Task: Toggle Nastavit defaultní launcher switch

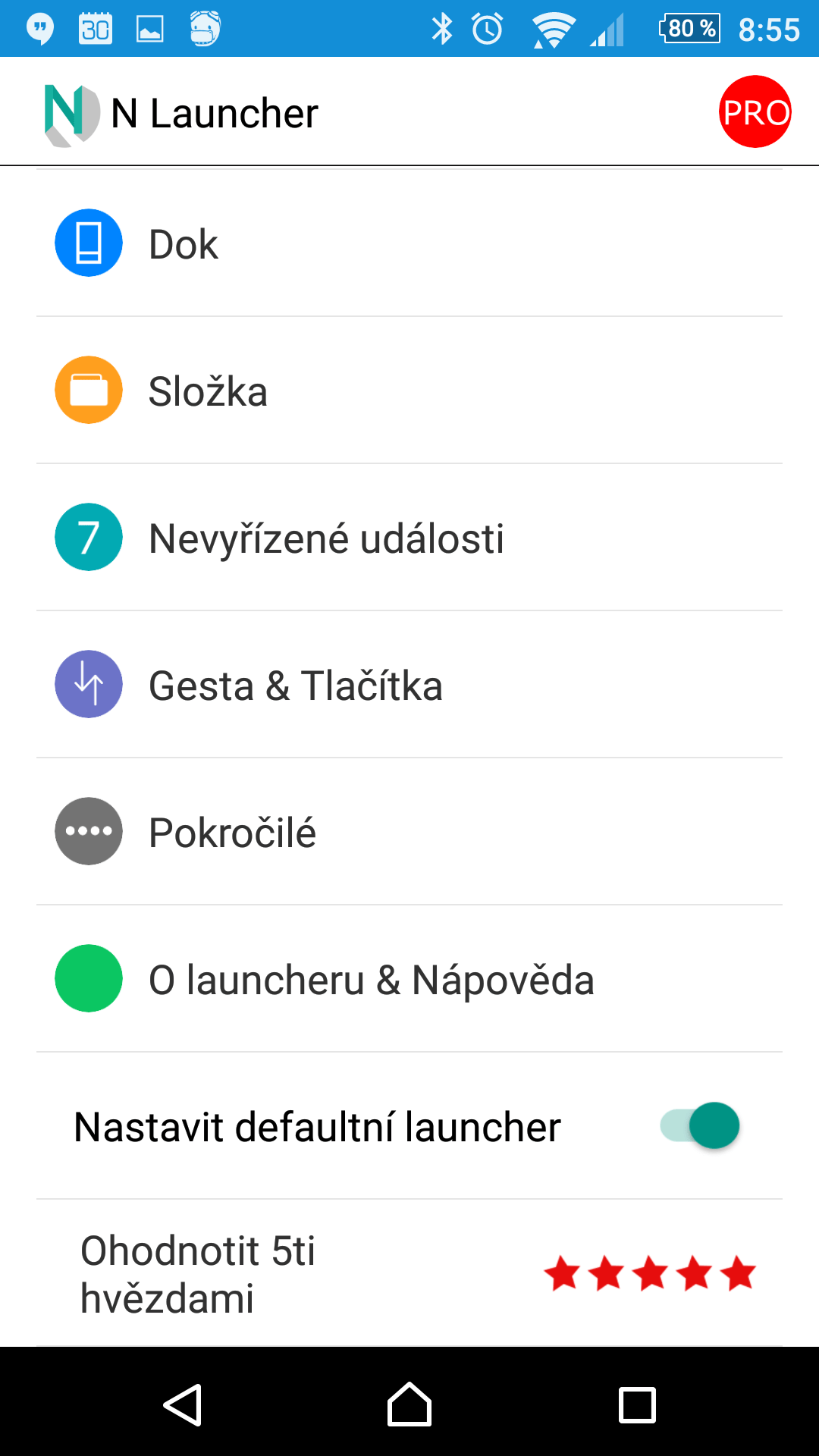Action: click(x=699, y=1125)
